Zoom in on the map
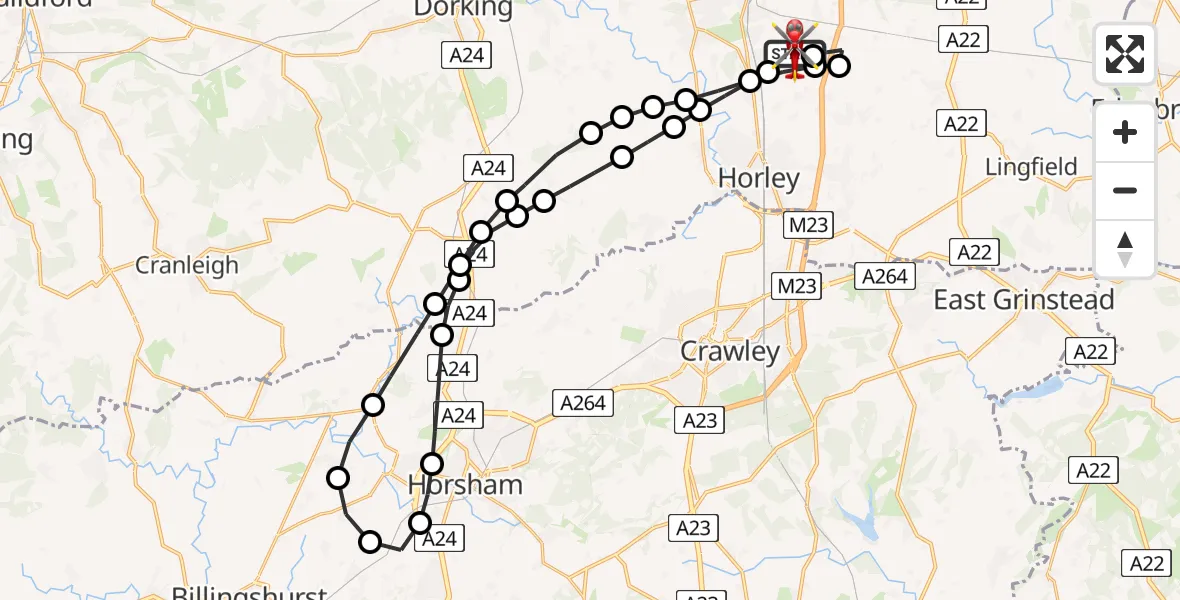The width and height of the screenshot is (1180, 600). (1125, 133)
